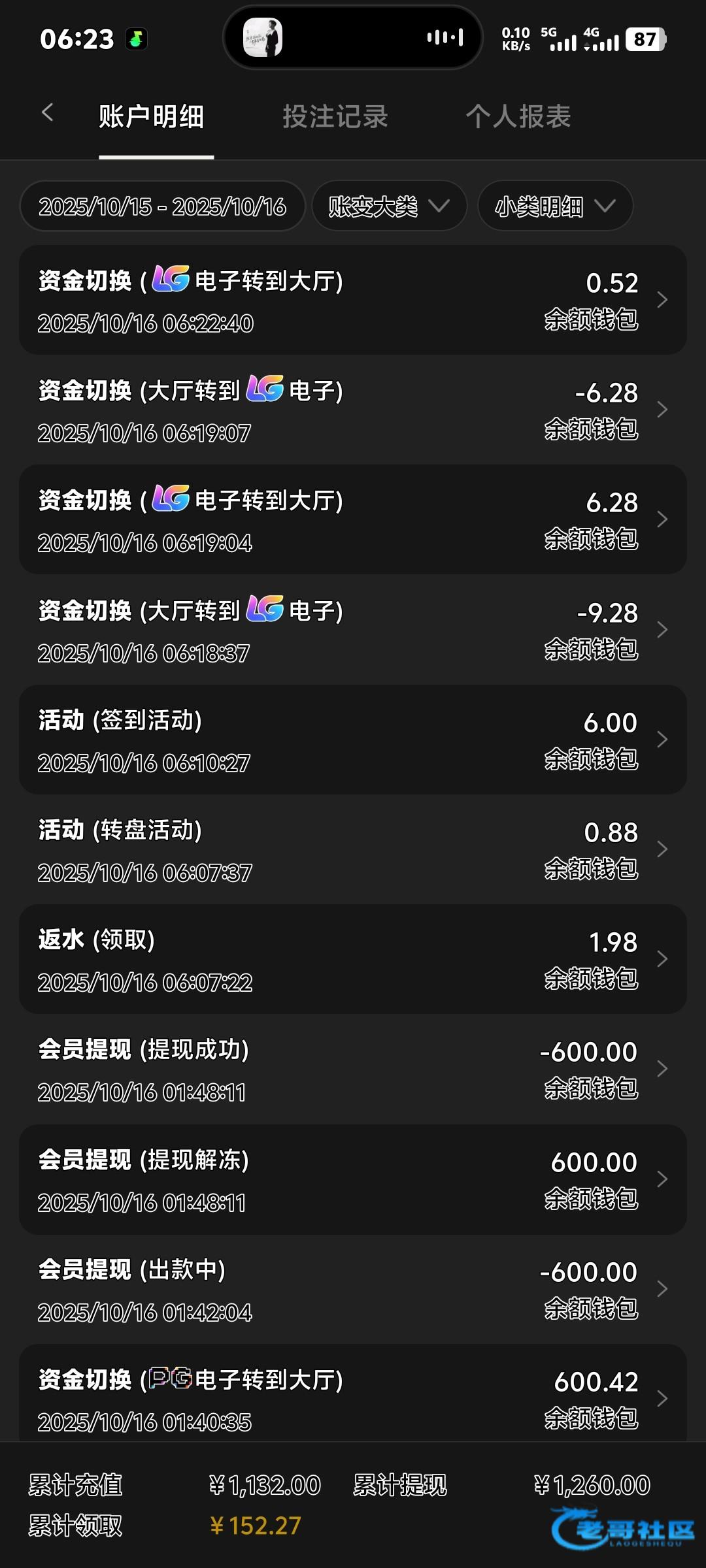Screen dimensions: 706x1568
Task: View the 签到活动 6.00 record
Action: (353, 740)
